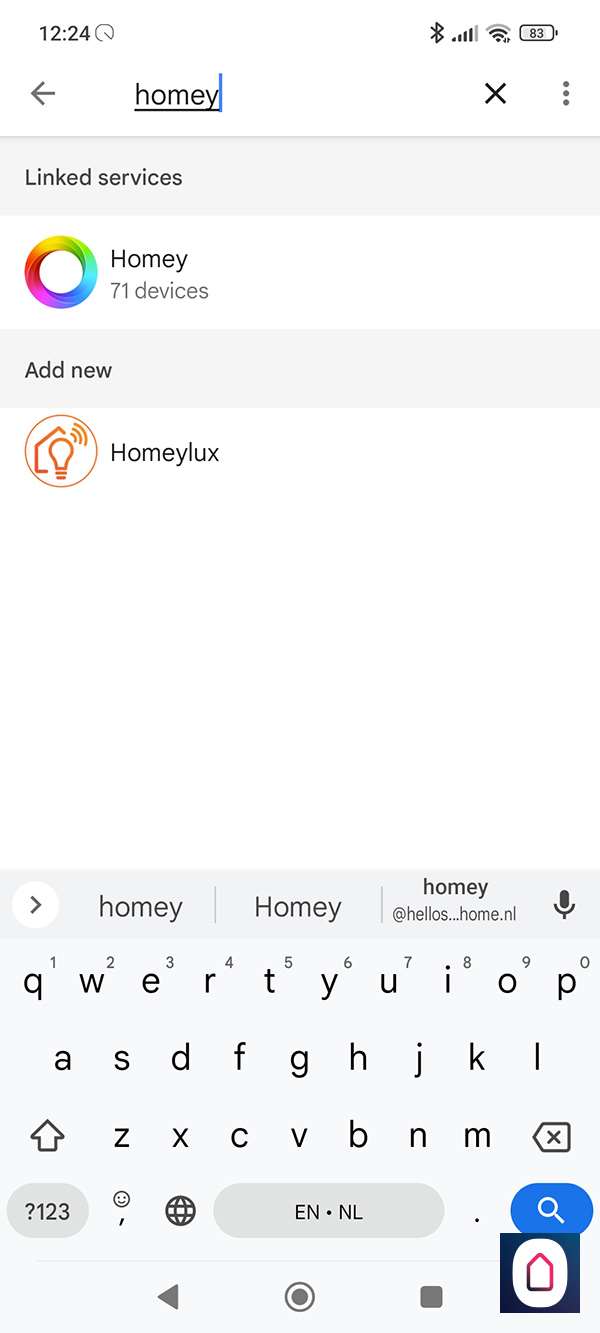Image resolution: width=600 pixels, height=1333 pixels.
Task: Expand the keyboard suggestion strip arrow
Action: pyautogui.click(x=36, y=906)
